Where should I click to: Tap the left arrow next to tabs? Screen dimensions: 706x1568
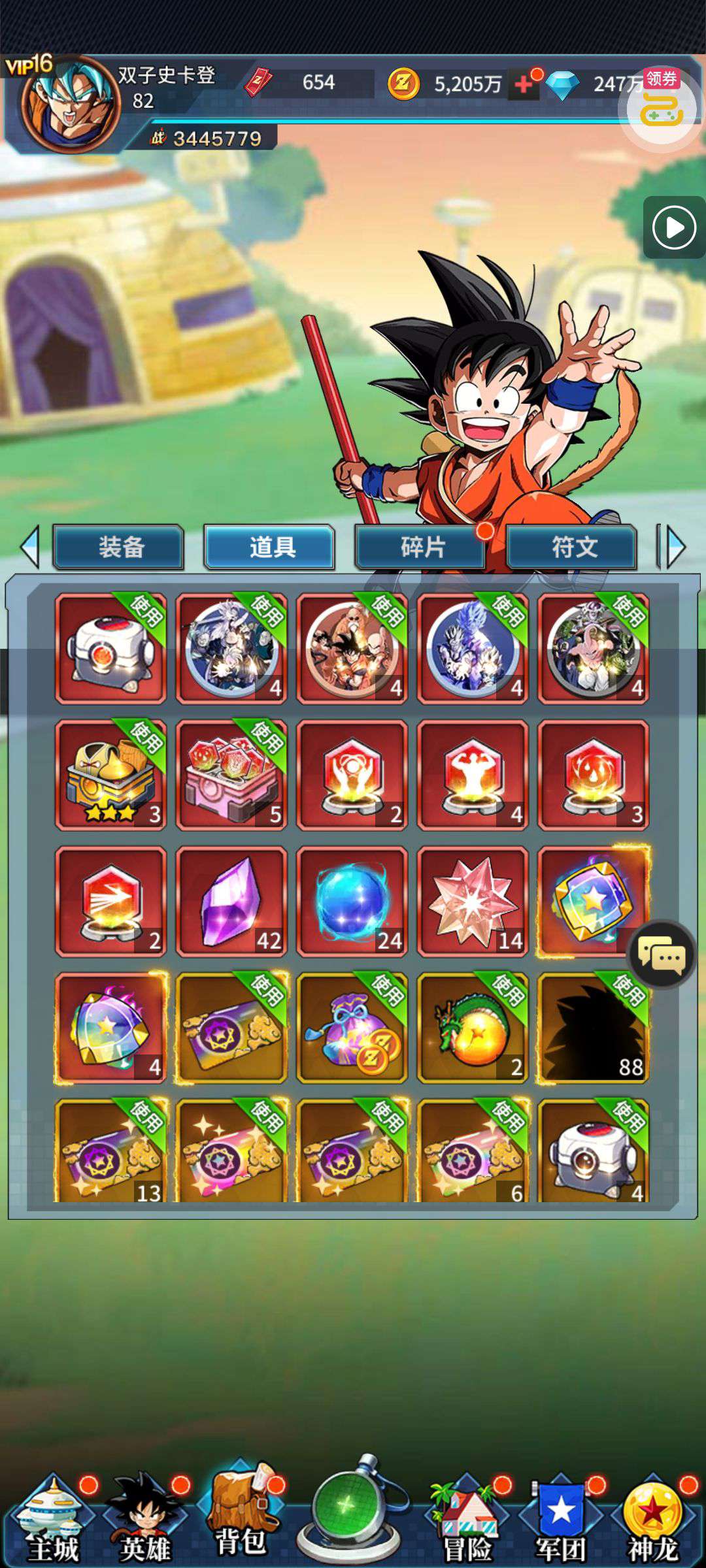pyautogui.click(x=31, y=547)
